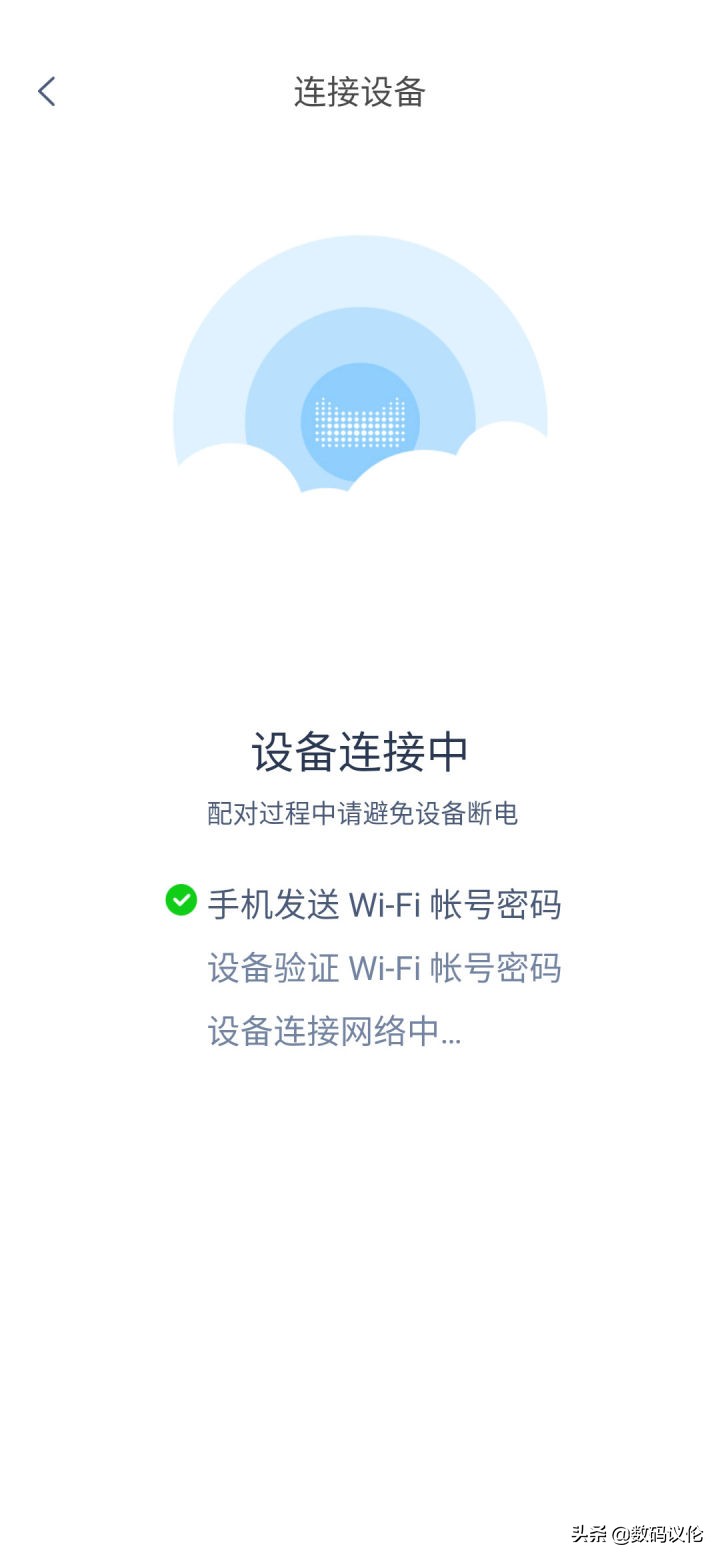This screenshot has width=720, height=1560.
Task: Tap the warning text 配对过程中请避免设备断电
Action: (x=360, y=812)
